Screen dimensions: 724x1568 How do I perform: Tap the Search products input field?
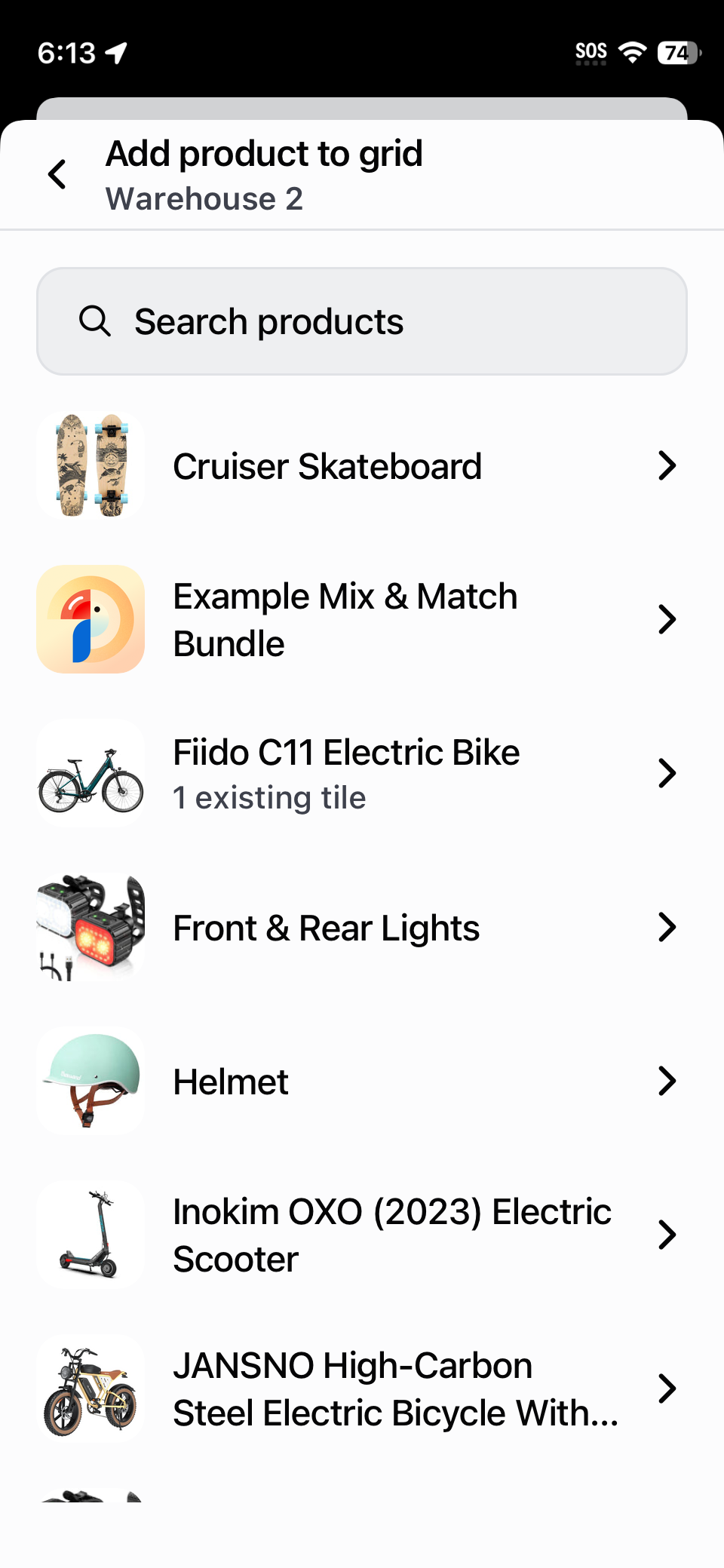[x=362, y=321]
